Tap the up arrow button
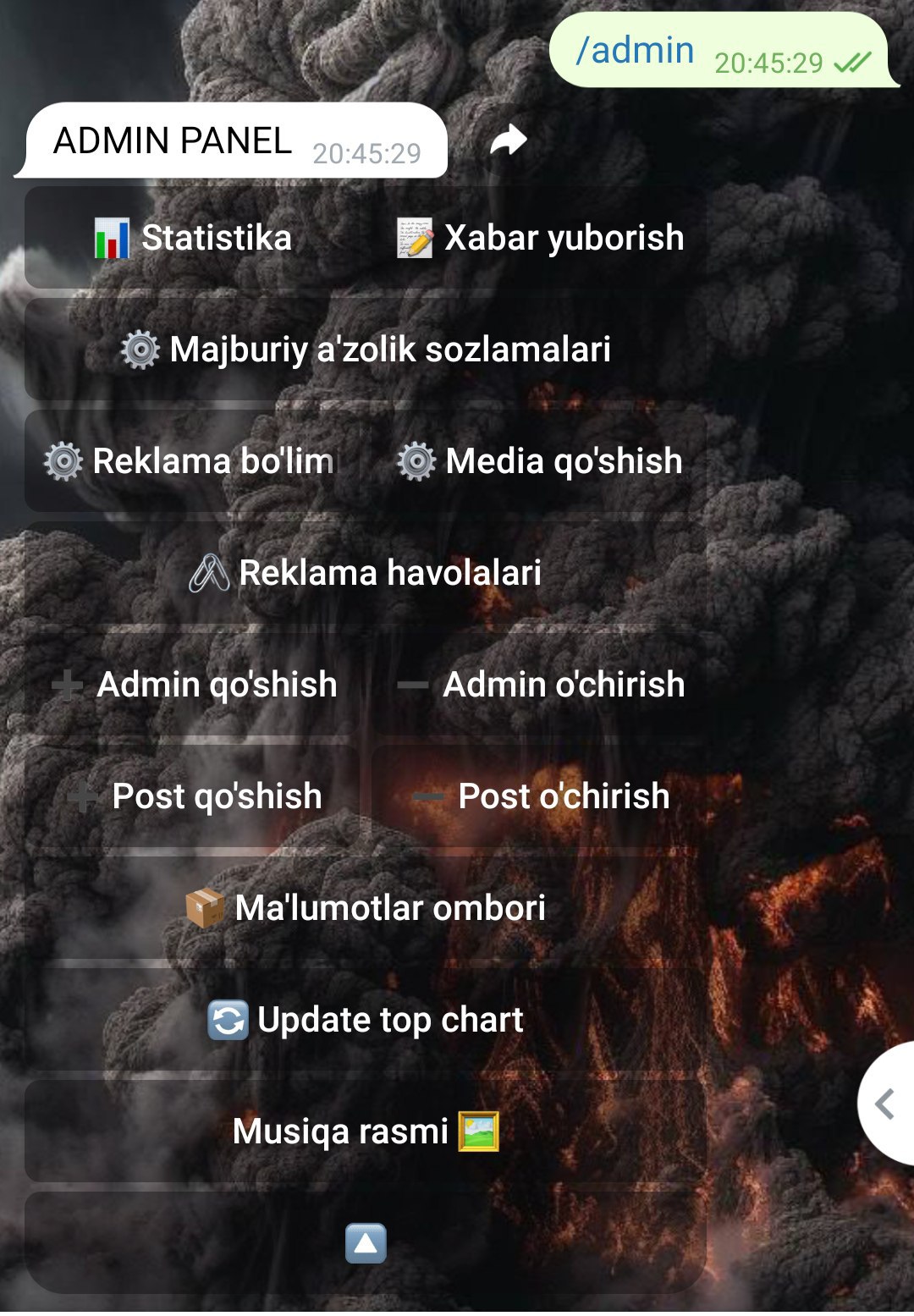This screenshot has width=914, height=1316. pos(366,1243)
